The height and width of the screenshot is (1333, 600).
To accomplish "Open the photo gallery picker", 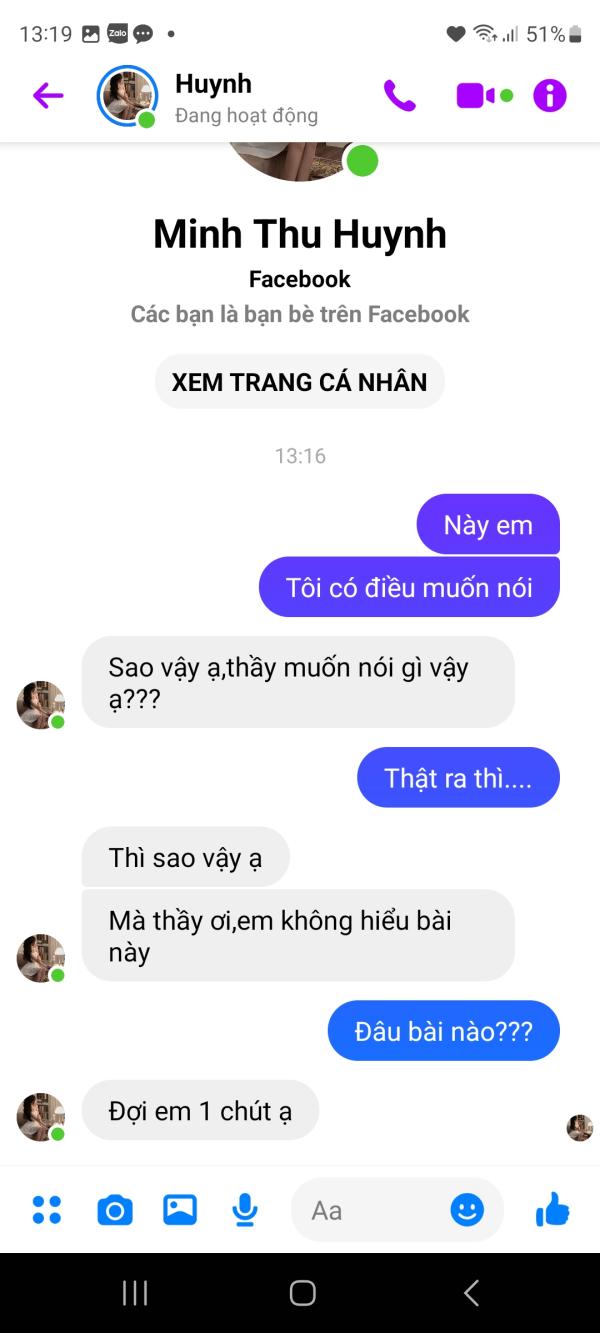I will point(180,1210).
